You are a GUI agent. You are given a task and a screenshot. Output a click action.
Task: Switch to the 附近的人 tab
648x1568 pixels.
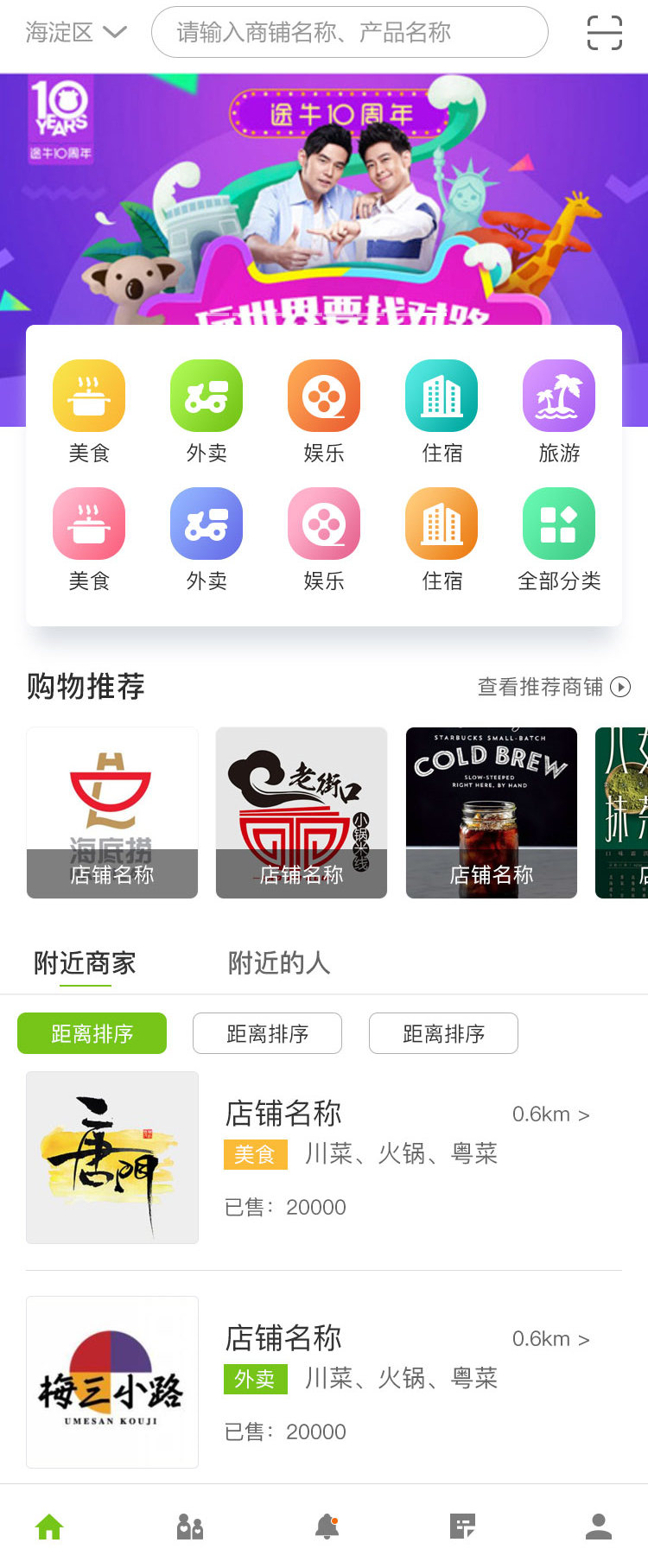(x=278, y=962)
